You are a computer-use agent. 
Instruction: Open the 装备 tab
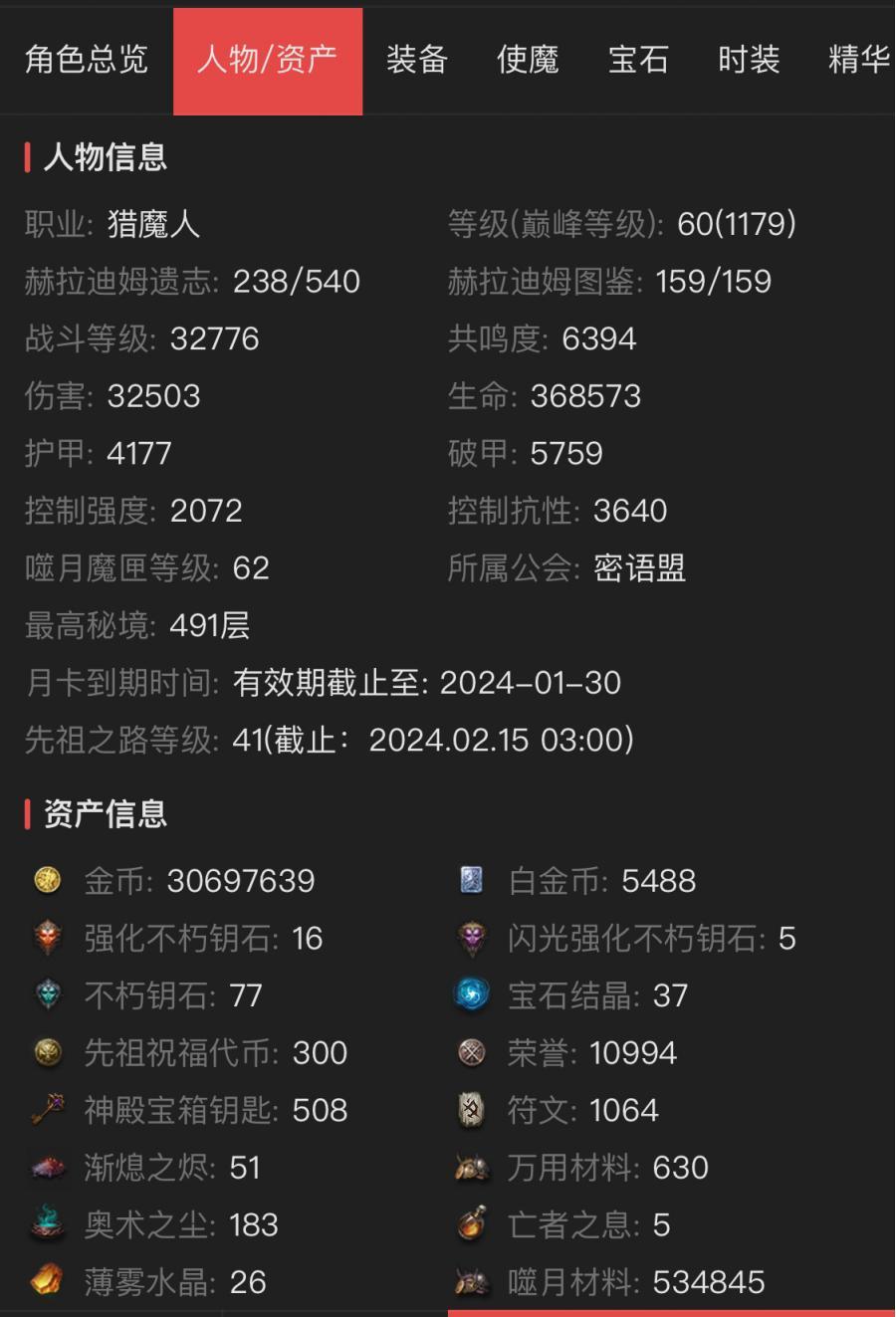click(417, 60)
